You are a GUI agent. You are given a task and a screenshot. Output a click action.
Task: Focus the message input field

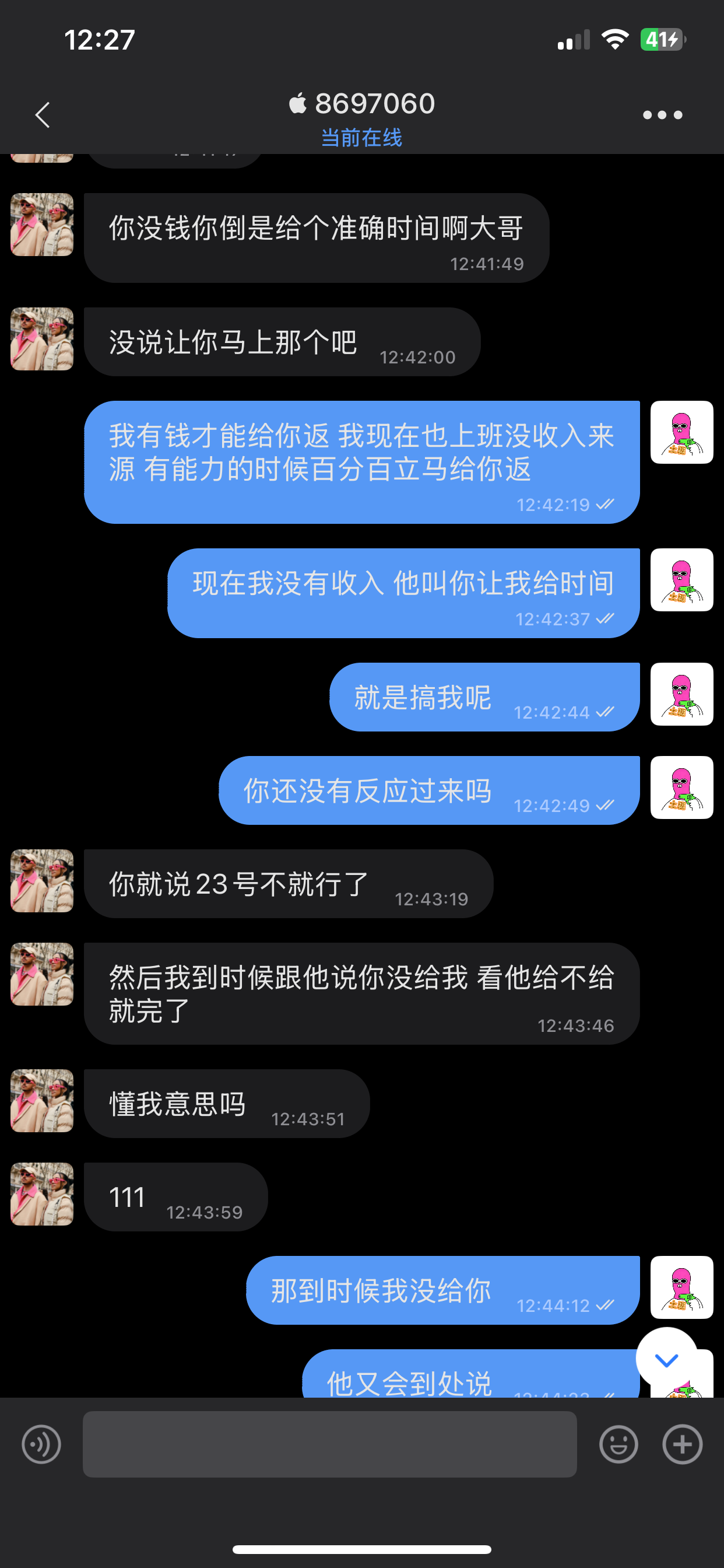pos(329,1444)
